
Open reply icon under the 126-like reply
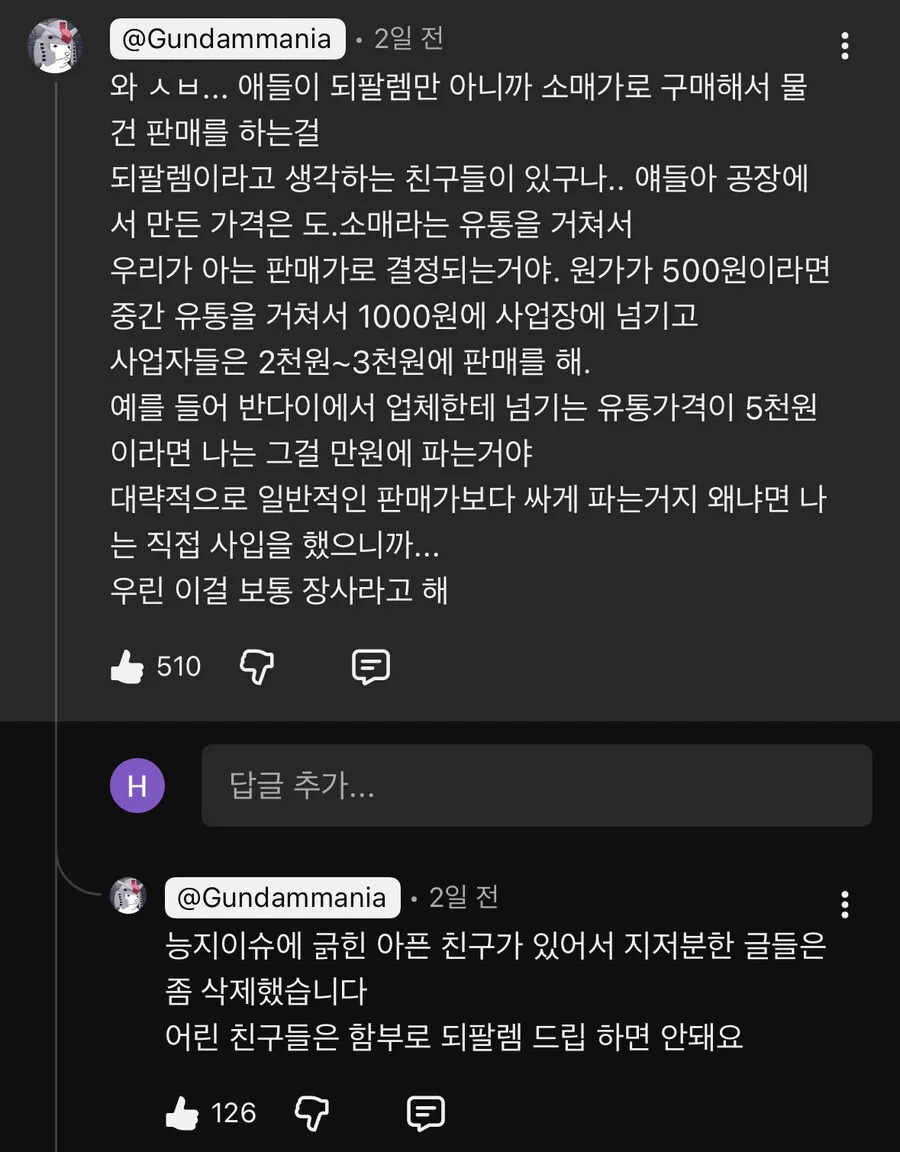coord(426,1112)
